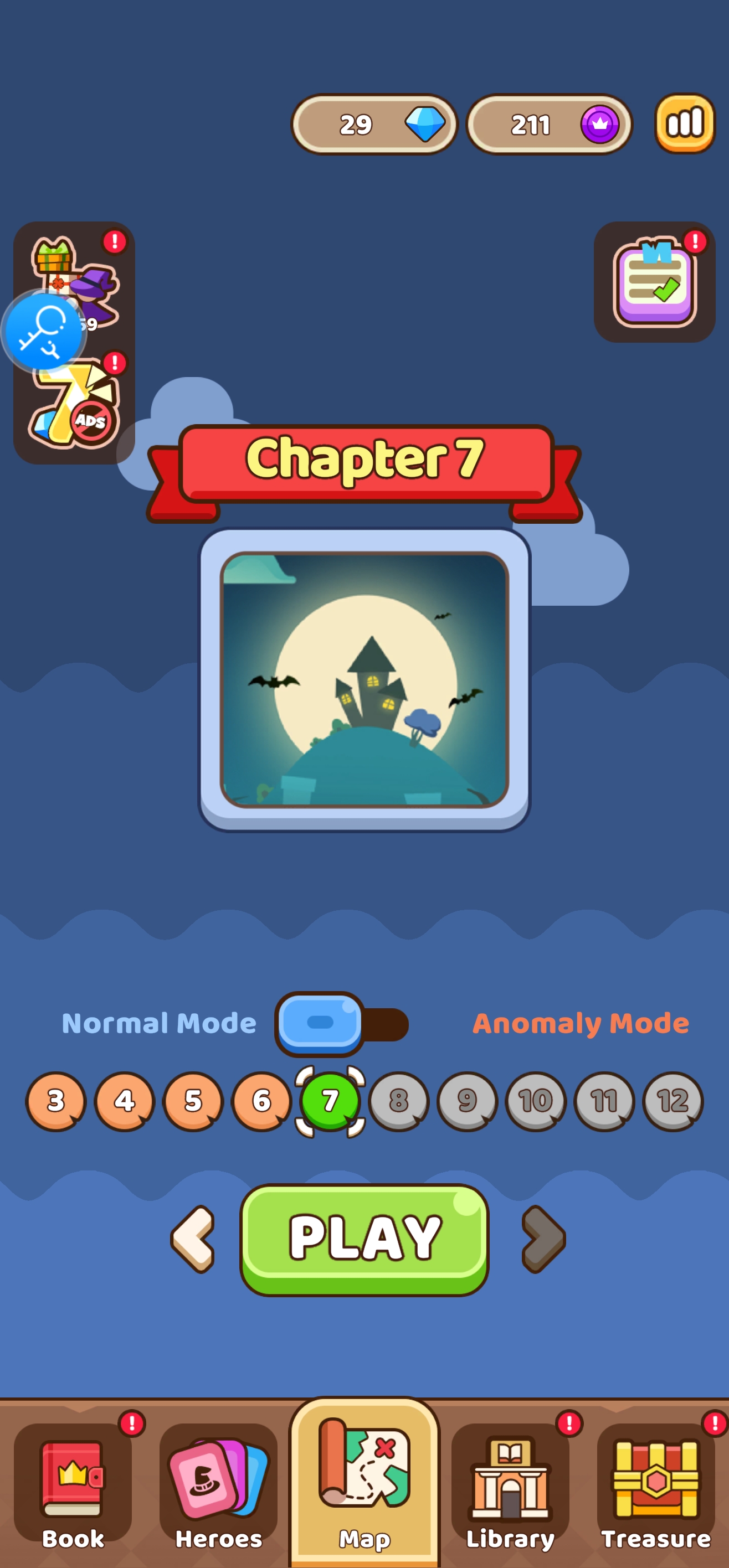The height and width of the screenshot is (1568, 729).
Task: Choose chapter 4 bubble
Action: [x=124, y=1101]
